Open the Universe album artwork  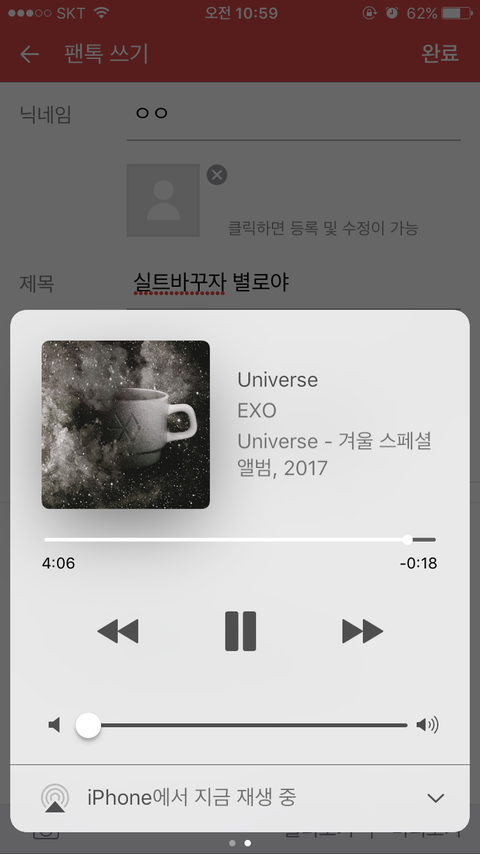pyautogui.click(x=126, y=425)
